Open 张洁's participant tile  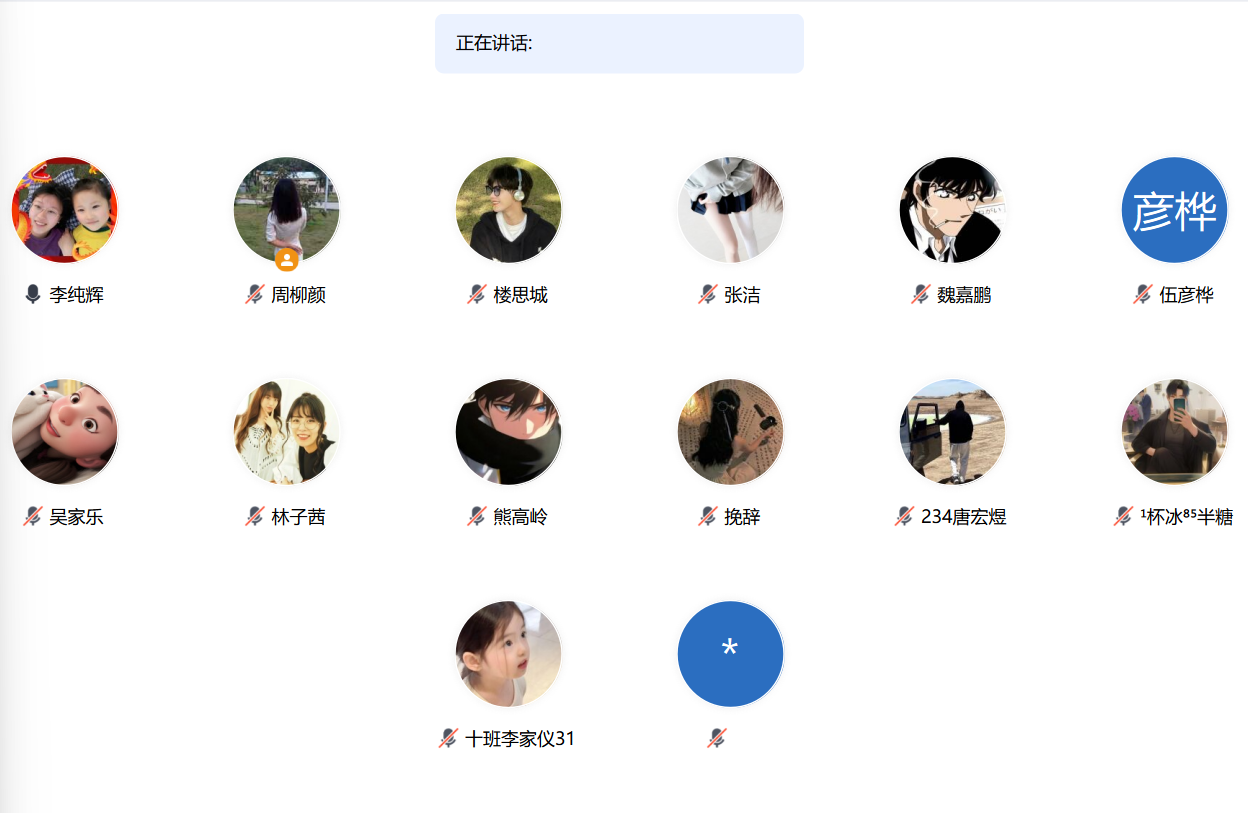730,210
